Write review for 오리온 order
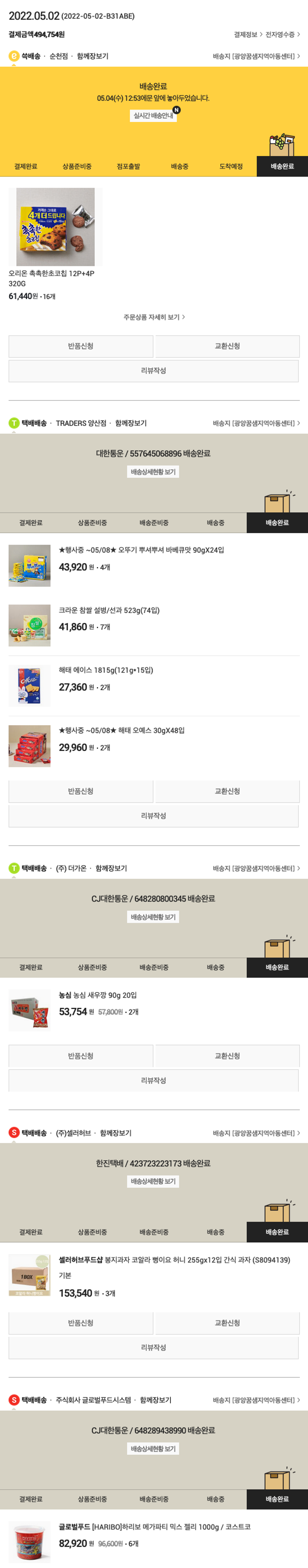Image resolution: width=308 pixels, height=1568 pixels. (x=154, y=371)
